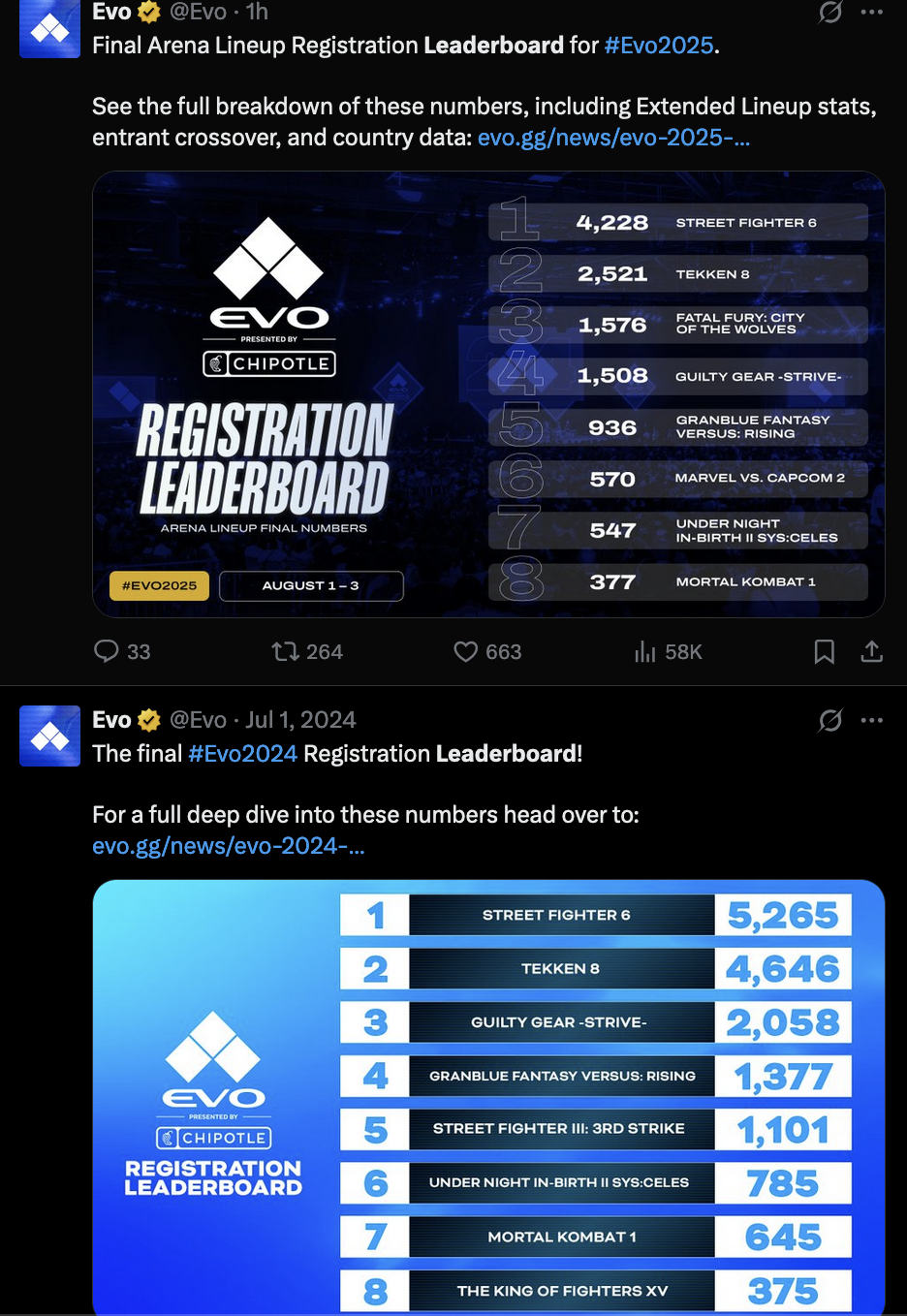907x1316 pixels.
Task: Open Evo's profile picture on the 2024 post
Action: pos(49,736)
